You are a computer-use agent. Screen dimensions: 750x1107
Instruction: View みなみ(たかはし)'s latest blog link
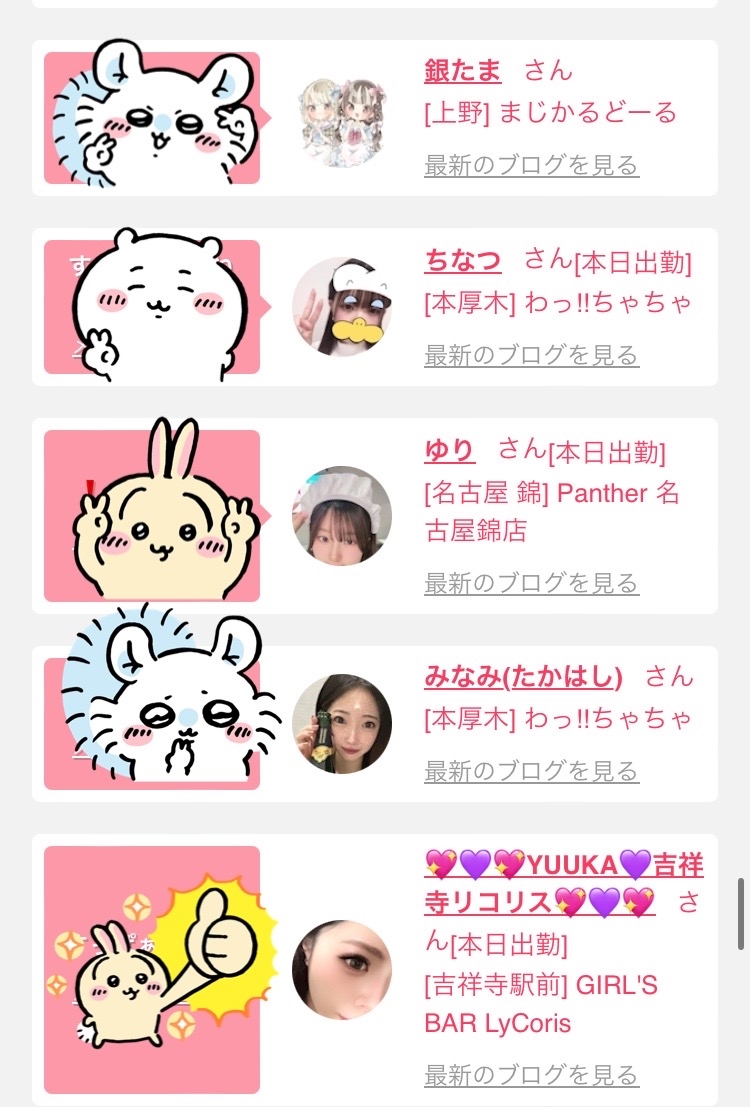(531, 771)
